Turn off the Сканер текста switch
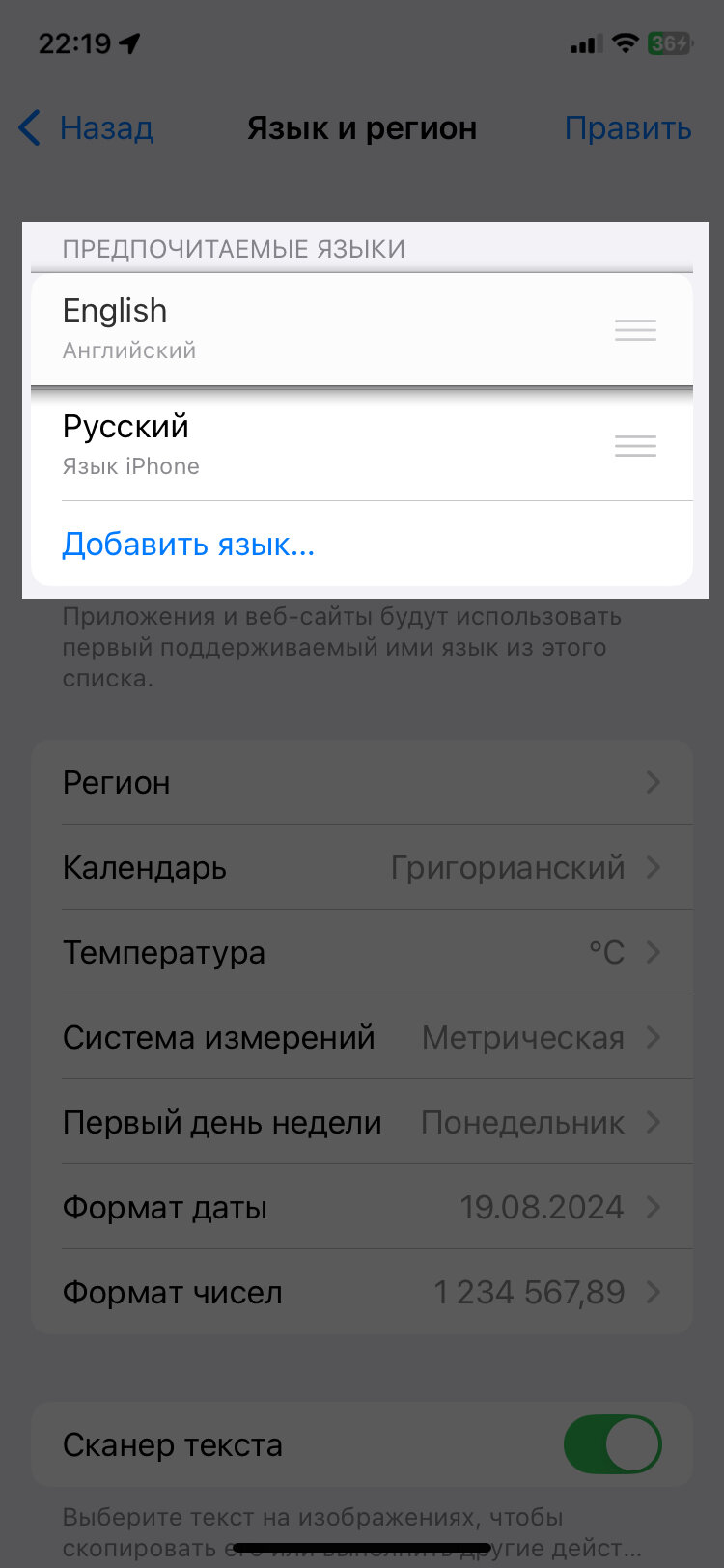The height and width of the screenshot is (1568, 724). pos(612,1444)
